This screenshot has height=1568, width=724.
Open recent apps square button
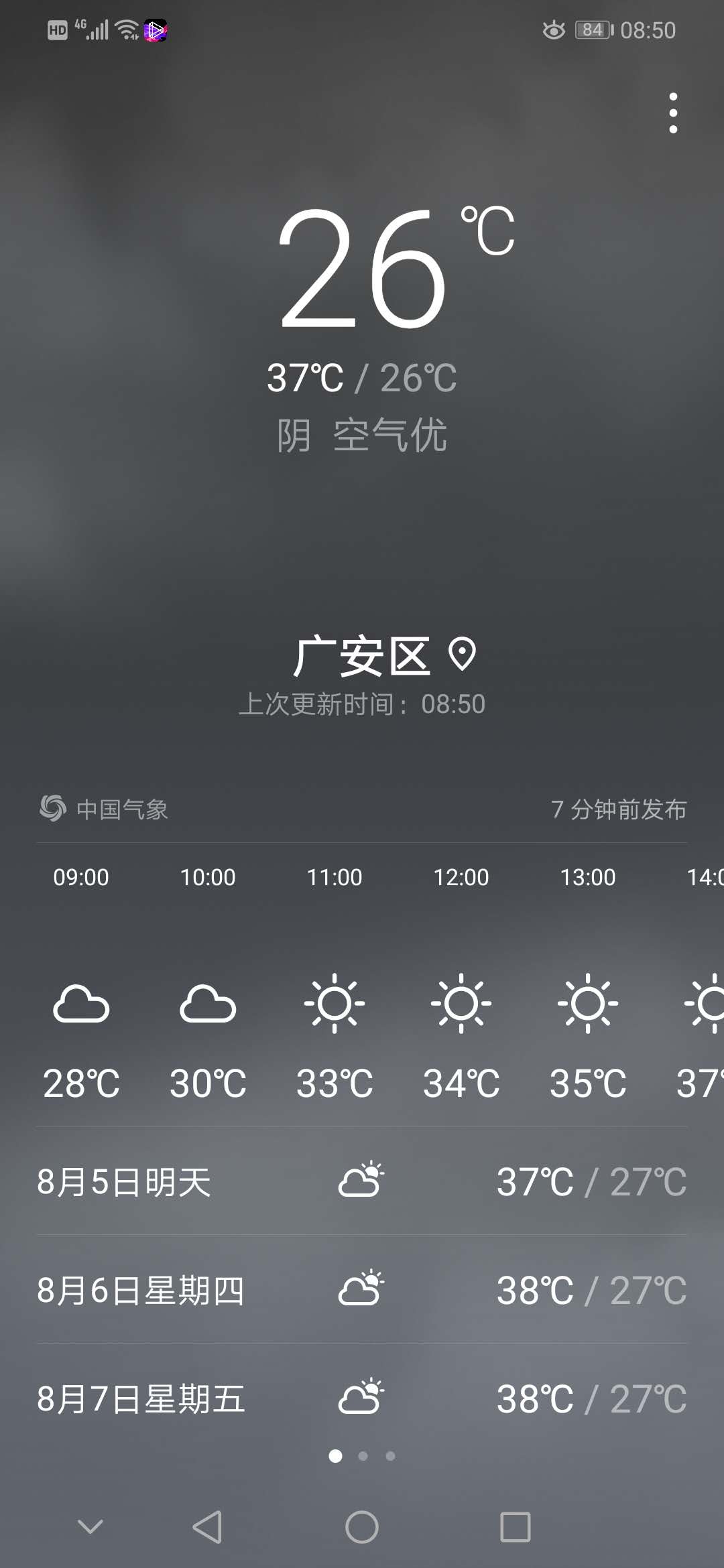pyautogui.click(x=515, y=1527)
